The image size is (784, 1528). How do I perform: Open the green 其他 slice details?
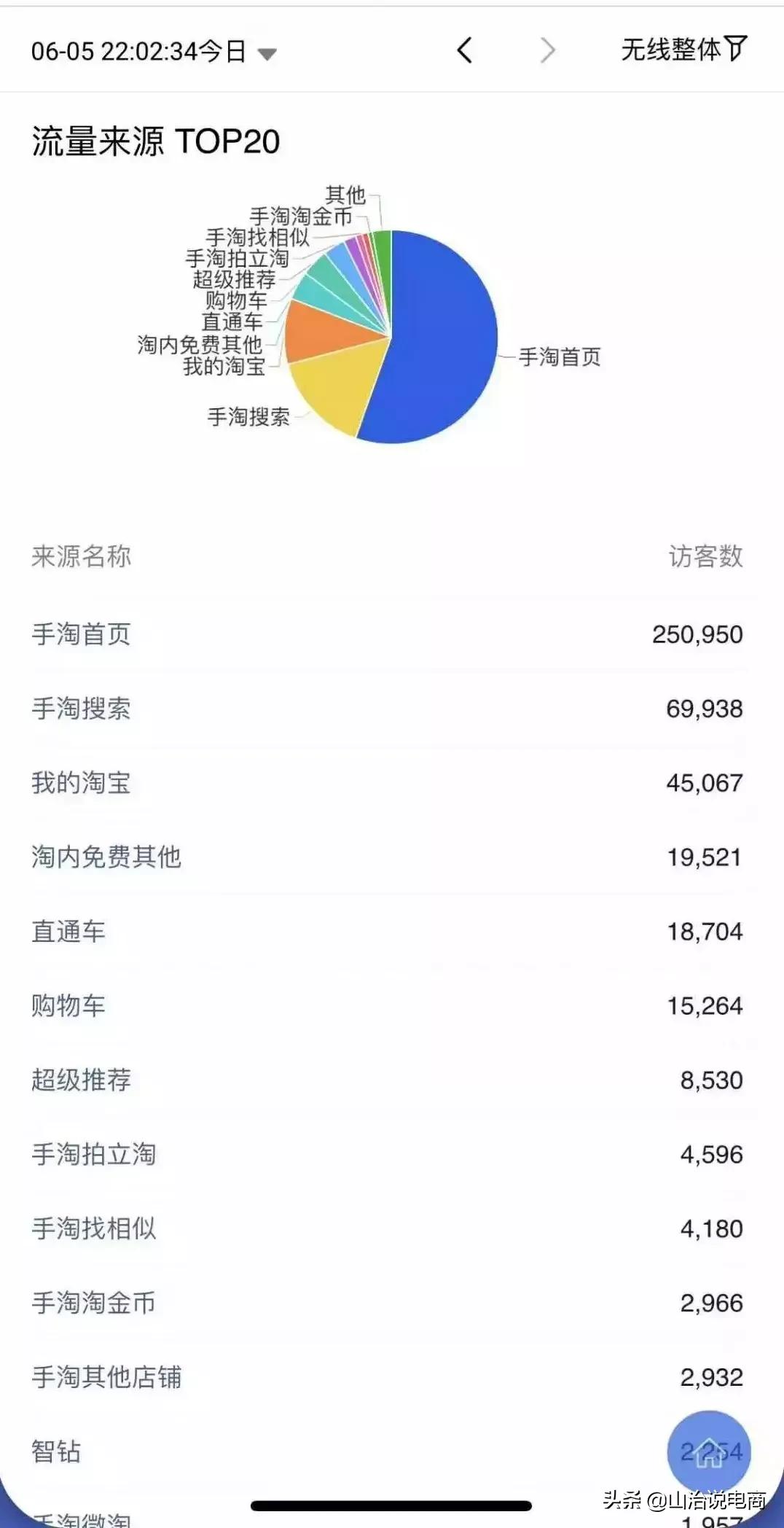pyautogui.click(x=382, y=248)
